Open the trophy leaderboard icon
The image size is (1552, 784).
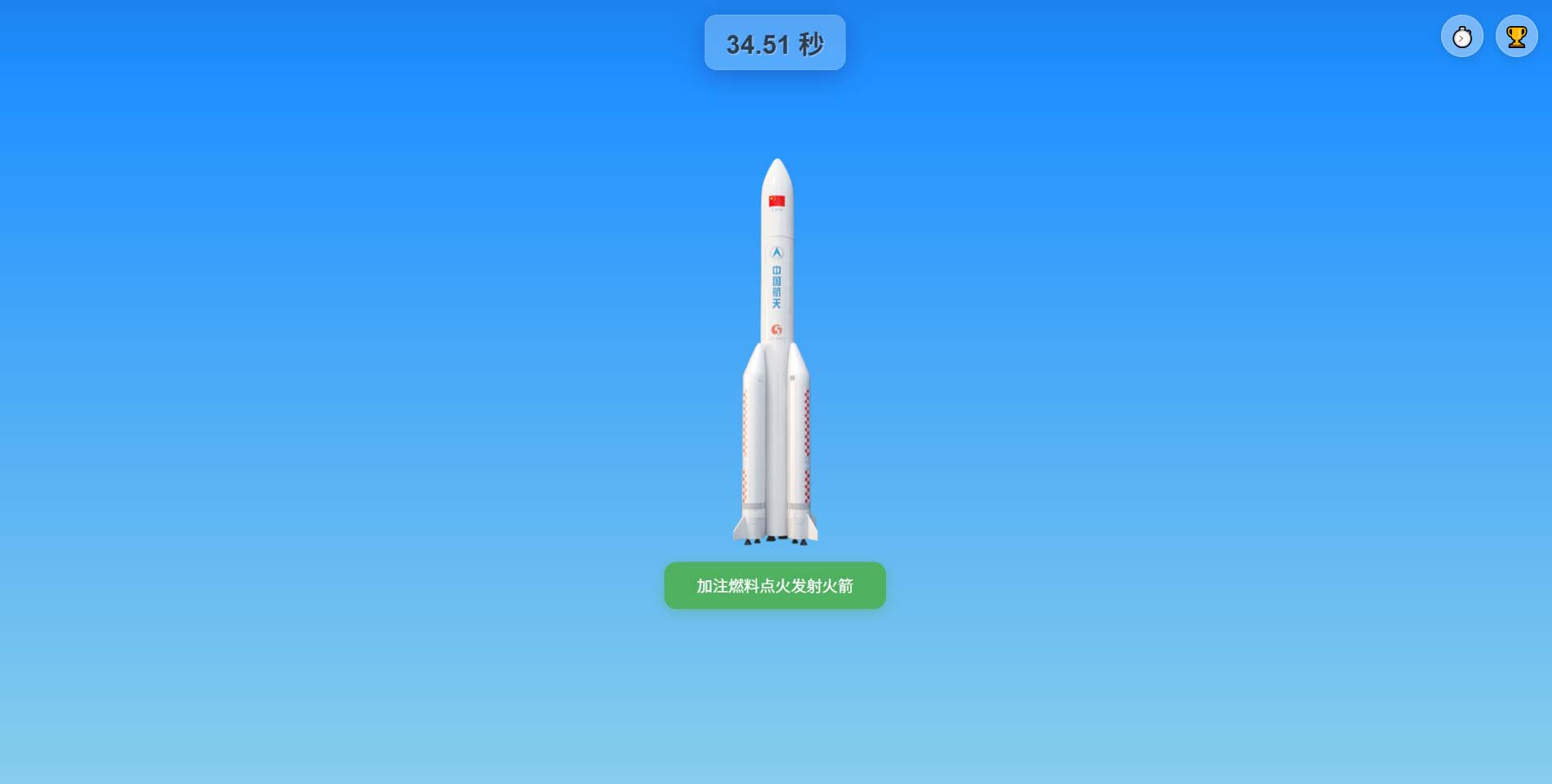click(x=1516, y=37)
